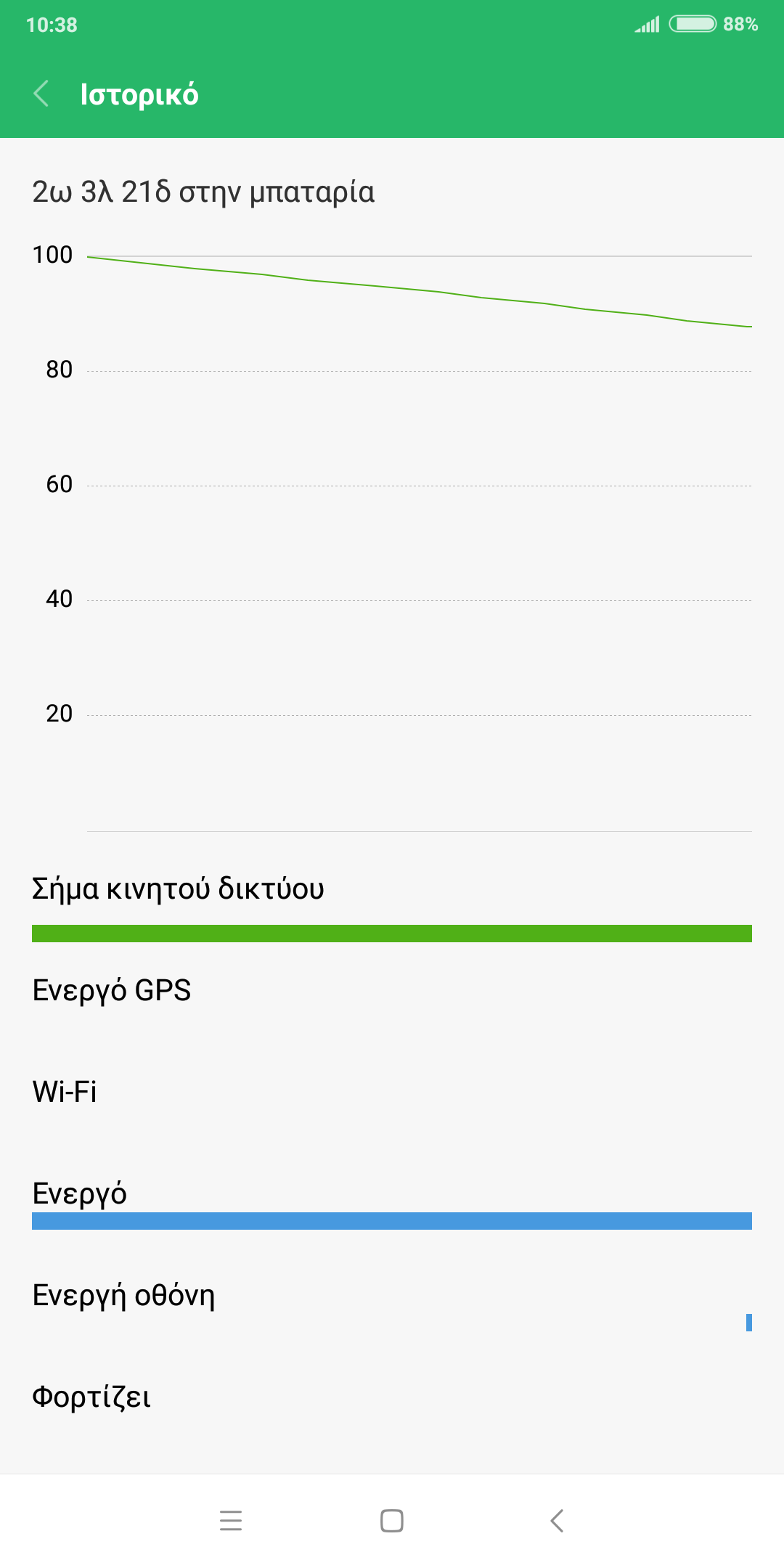Tap the system back button

(x=557, y=1520)
